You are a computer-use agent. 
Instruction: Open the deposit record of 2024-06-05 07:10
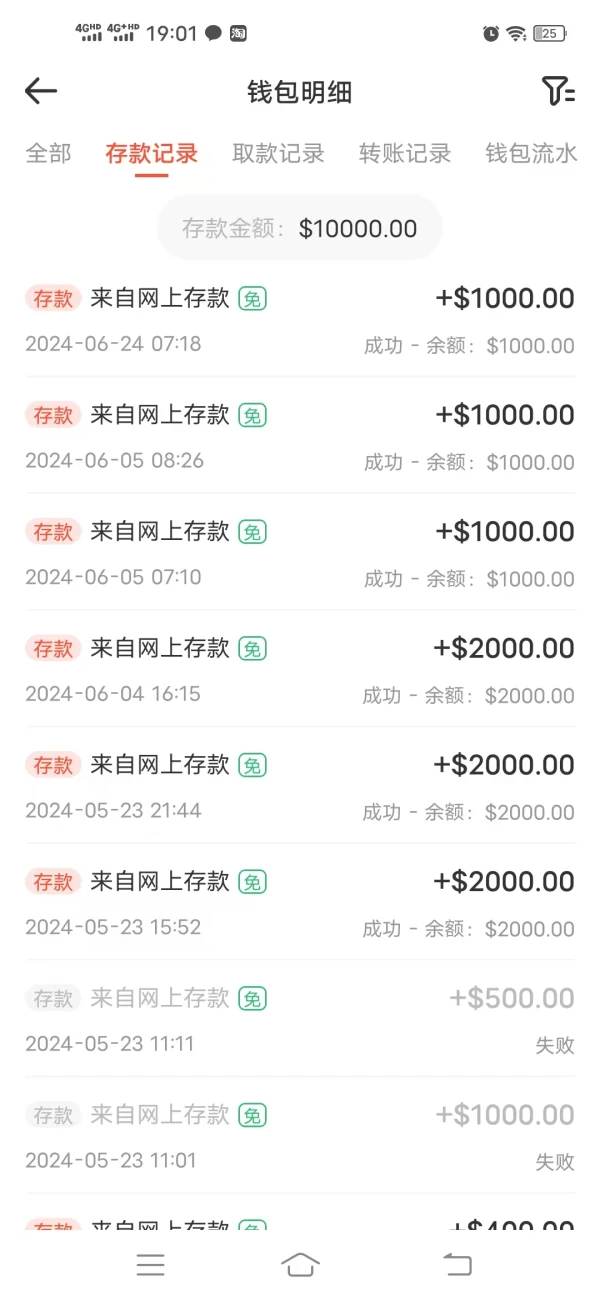[300, 553]
